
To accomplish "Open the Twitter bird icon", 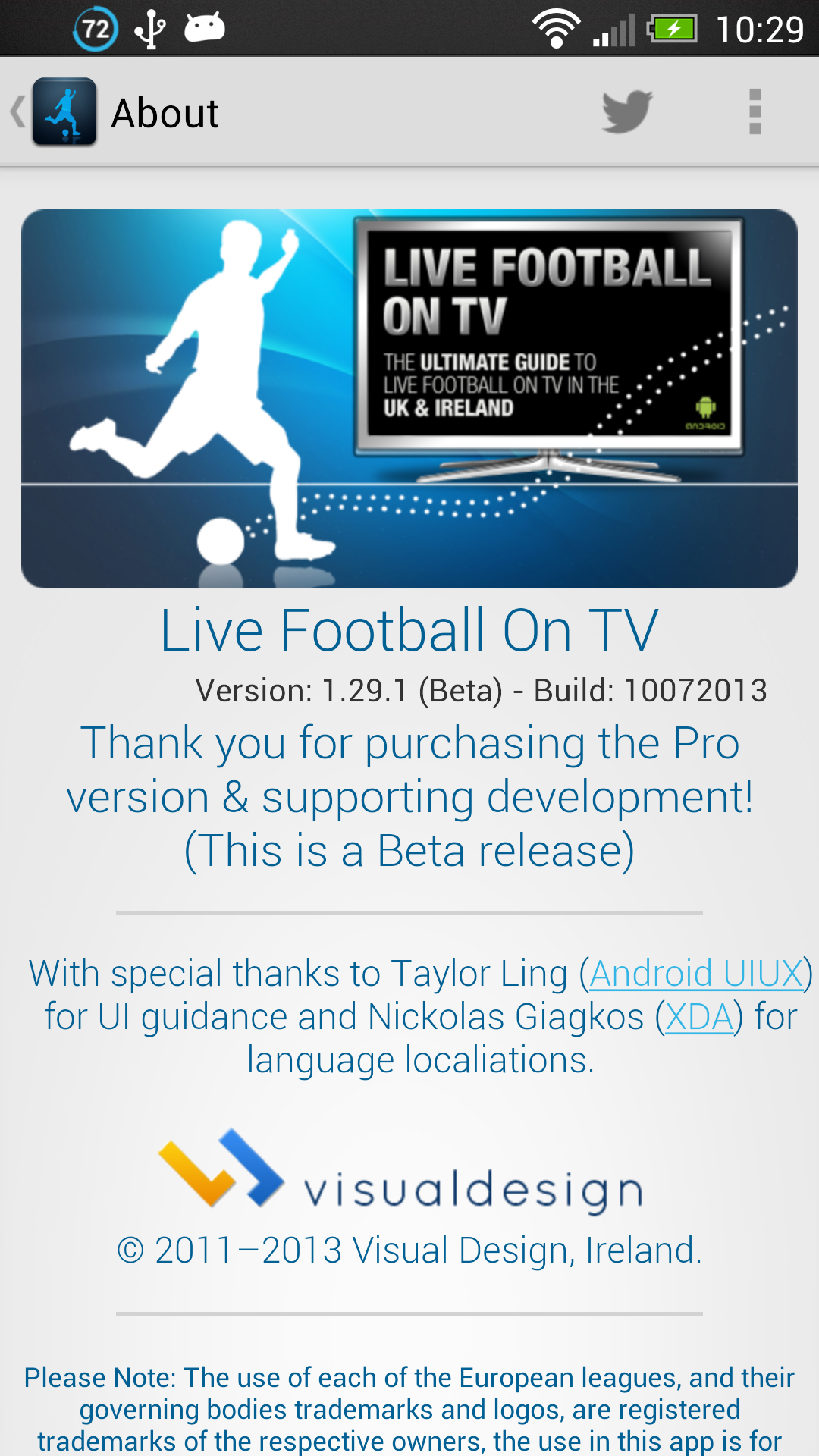I will coord(627,112).
